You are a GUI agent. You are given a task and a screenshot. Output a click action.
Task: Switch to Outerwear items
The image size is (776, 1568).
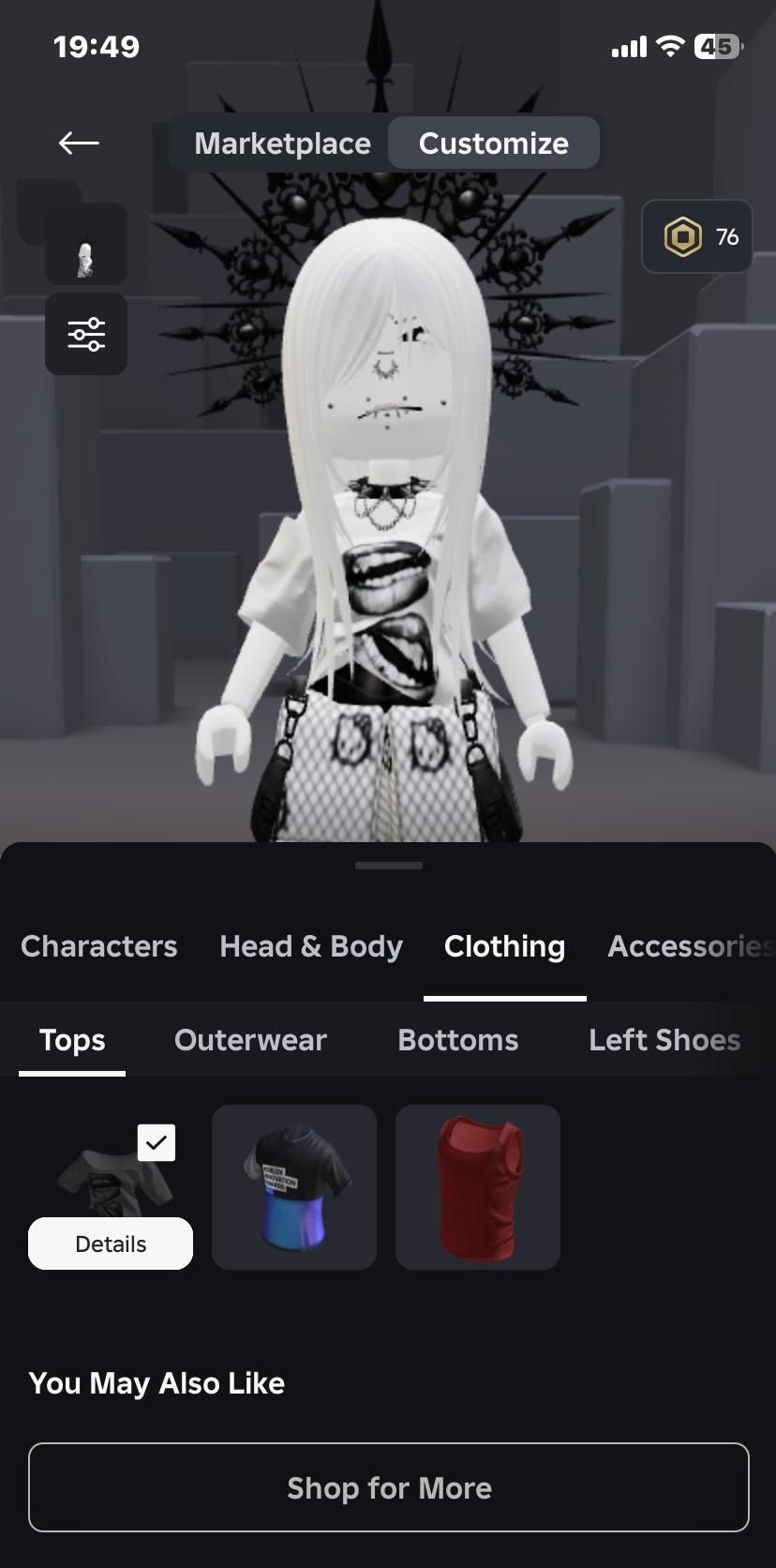250,1040
